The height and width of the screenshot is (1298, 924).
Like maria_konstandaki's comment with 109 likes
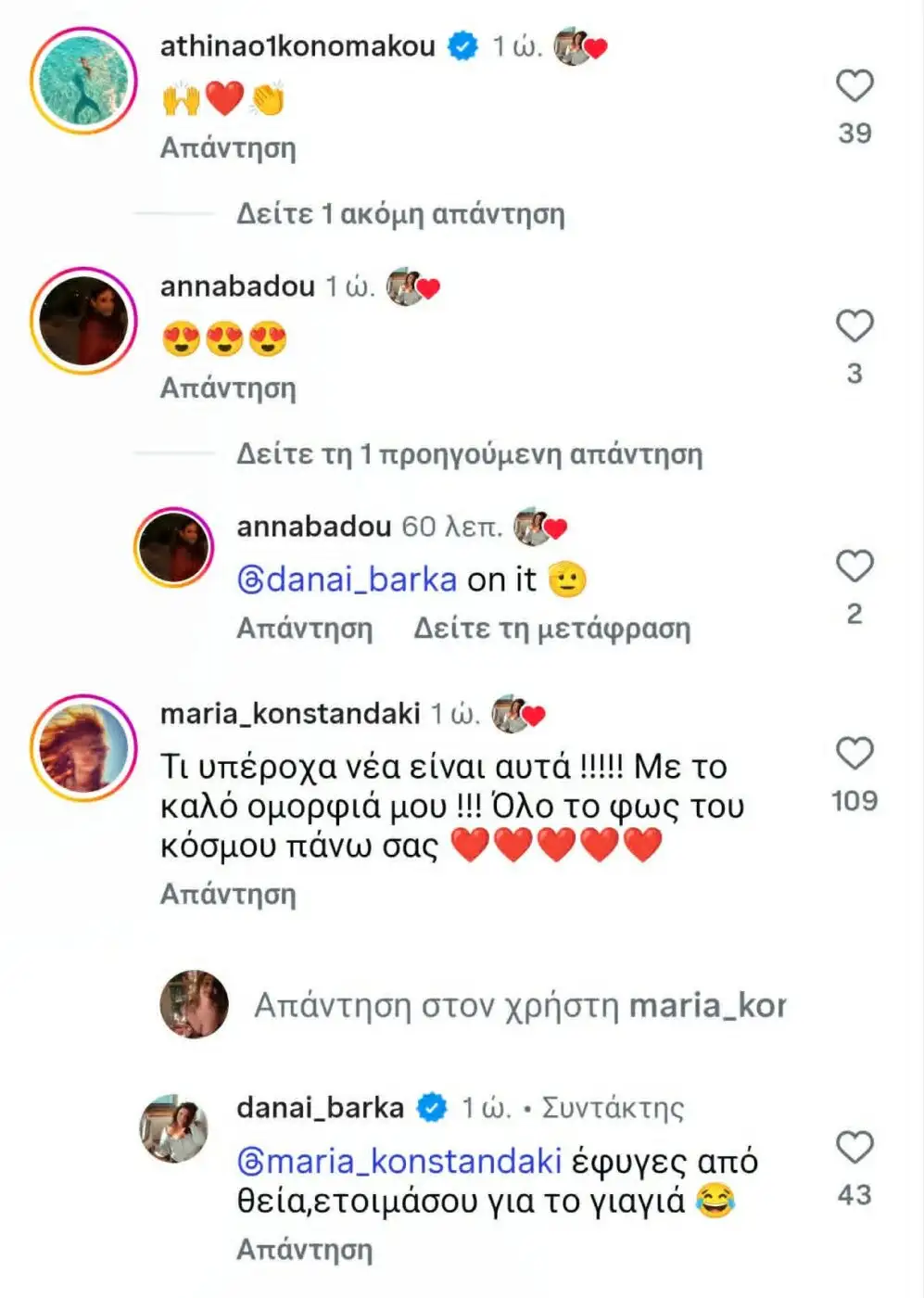(854, 753)
